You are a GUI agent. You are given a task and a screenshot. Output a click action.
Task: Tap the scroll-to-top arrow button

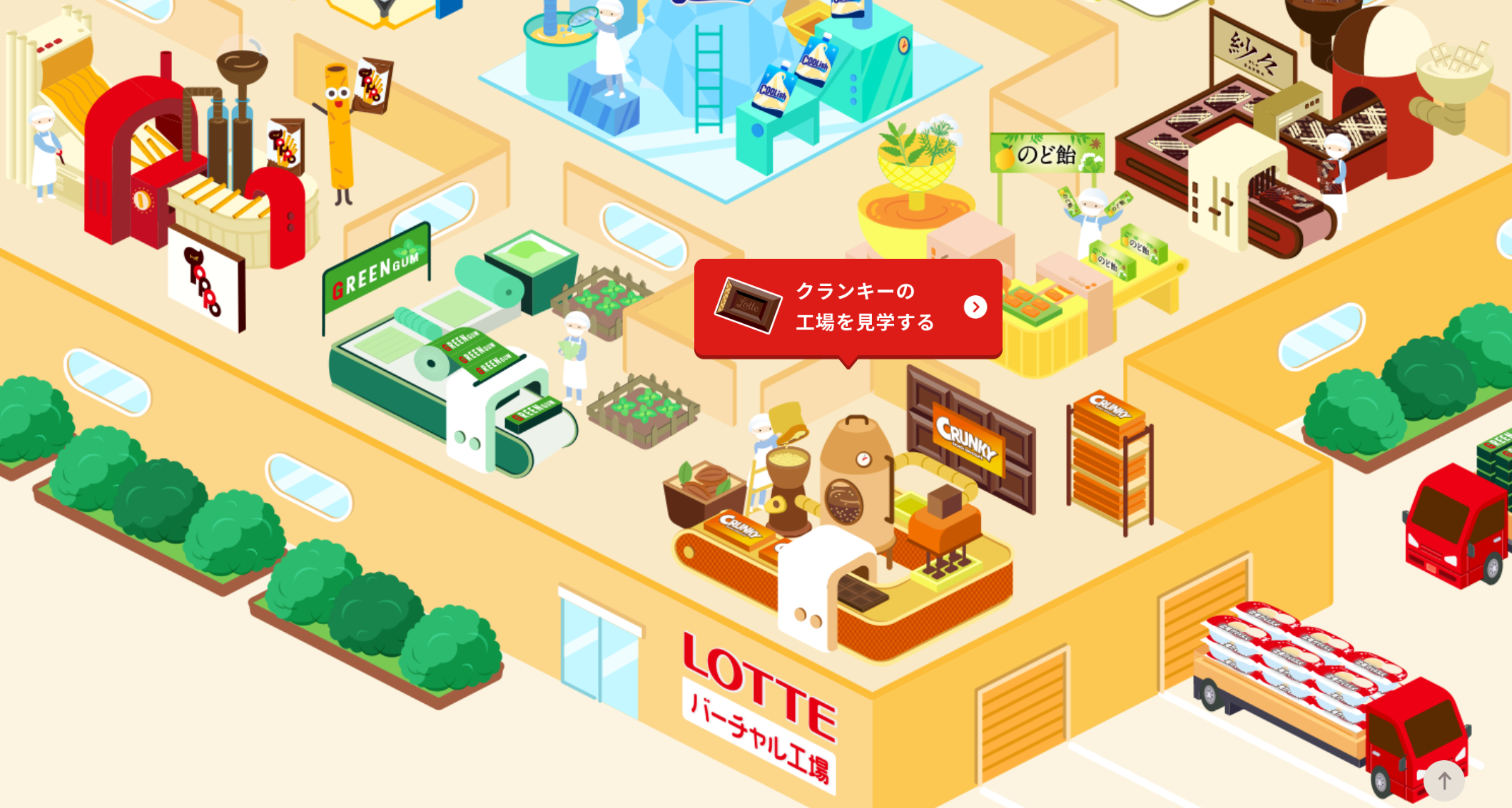click(x=1443, y=781)
